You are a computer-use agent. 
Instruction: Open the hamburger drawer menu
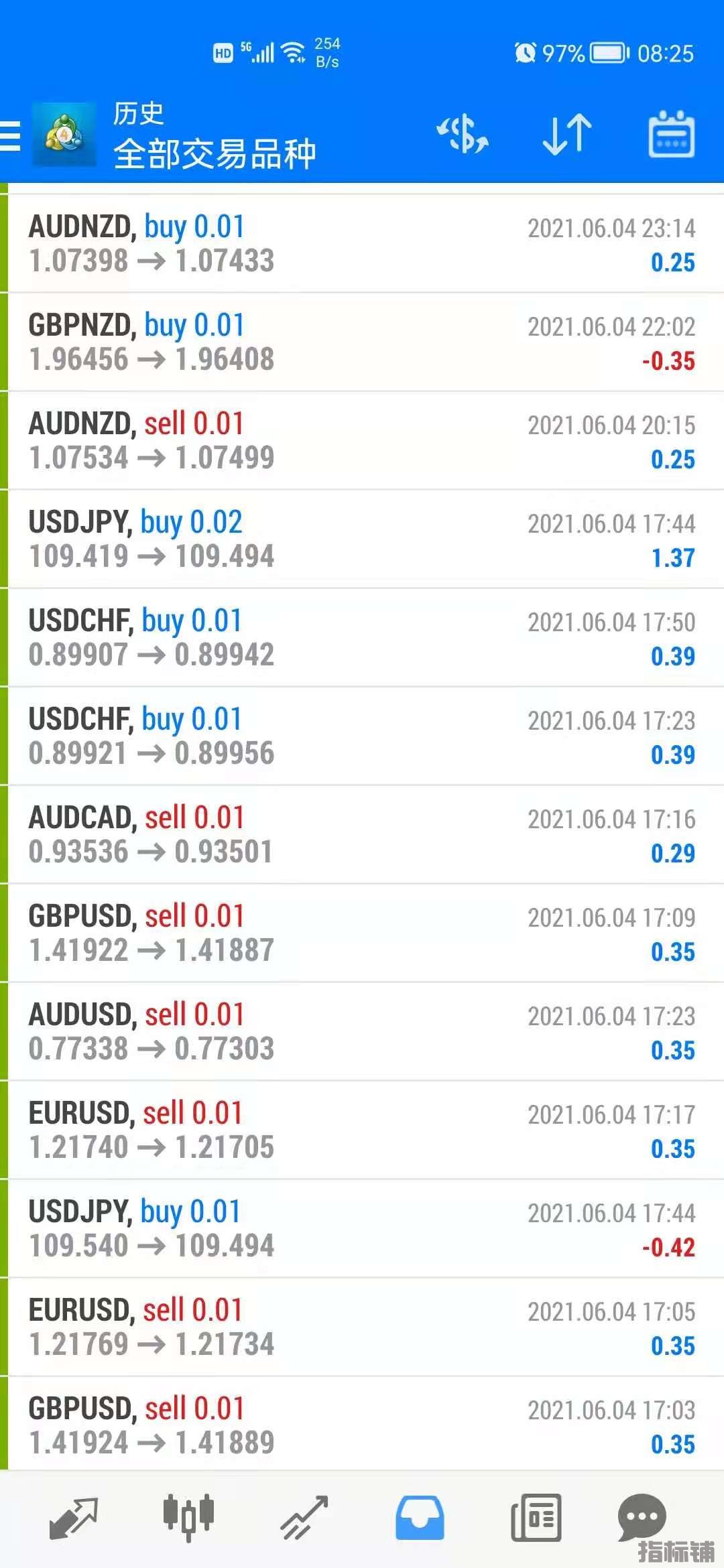tap(11, 135)
